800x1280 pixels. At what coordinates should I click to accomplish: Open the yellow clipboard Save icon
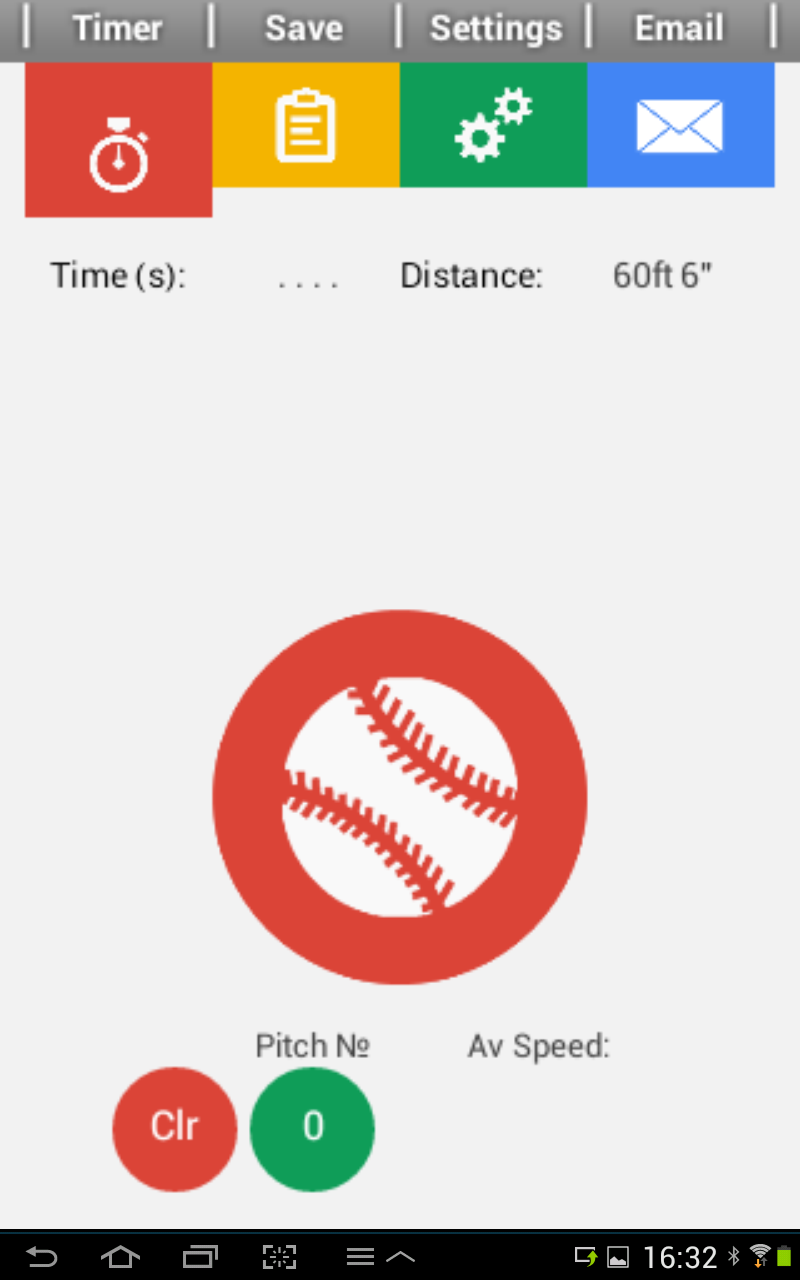click(305, 125)
